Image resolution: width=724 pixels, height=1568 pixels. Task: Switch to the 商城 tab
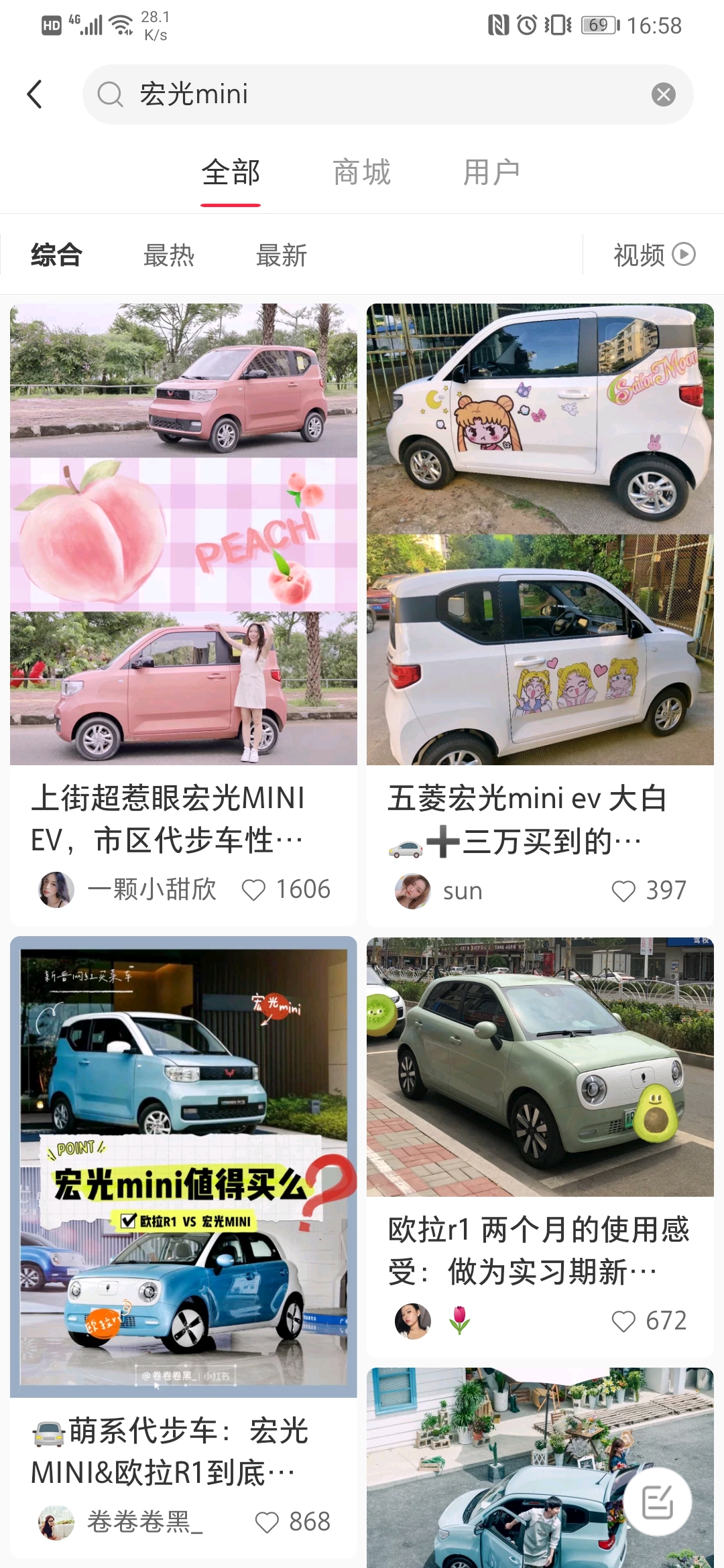click(x=361, y=173)
